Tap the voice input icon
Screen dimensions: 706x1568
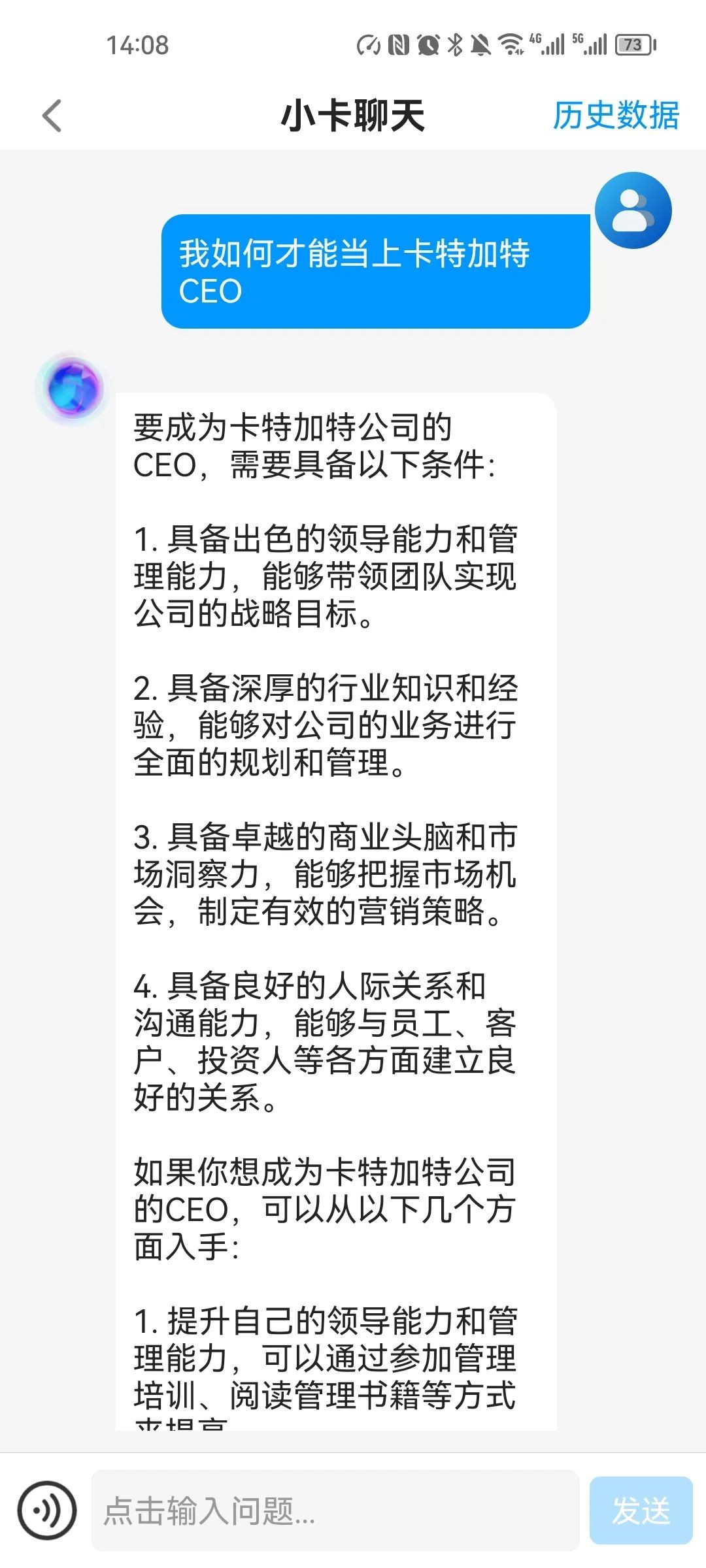pos(46,1511)
